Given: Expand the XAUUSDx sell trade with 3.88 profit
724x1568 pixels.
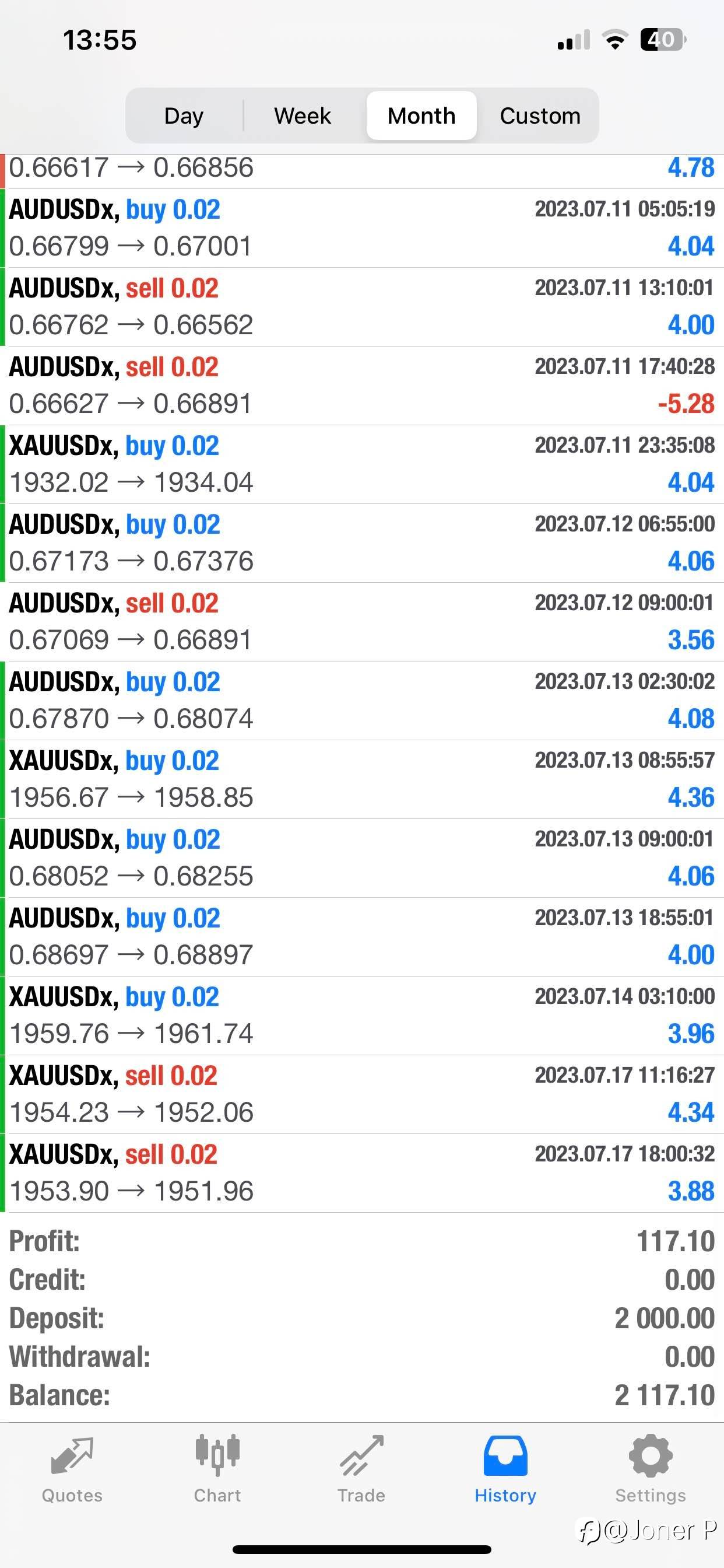Looking at the screenshot, I should click(362, 1173).
